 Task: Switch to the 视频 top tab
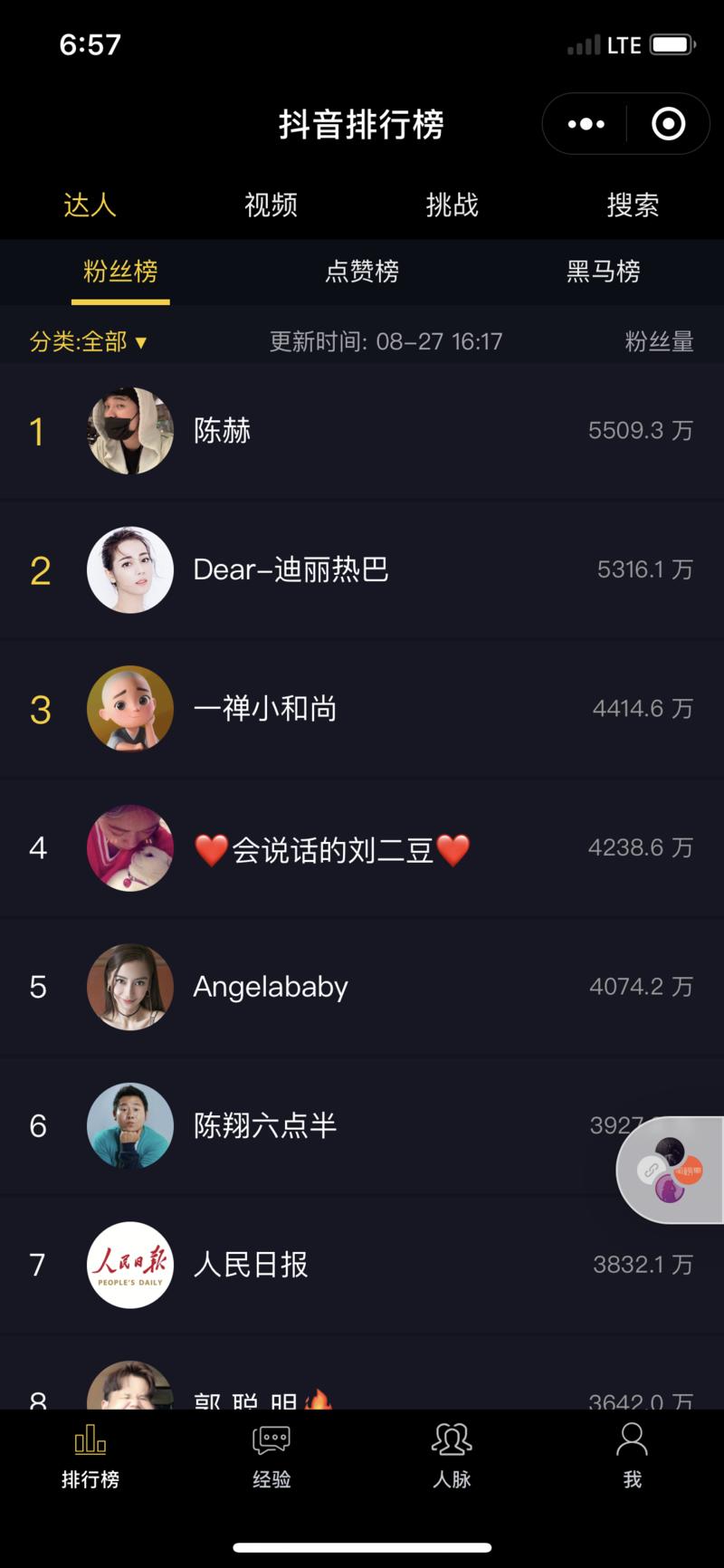tap(271, 205)
